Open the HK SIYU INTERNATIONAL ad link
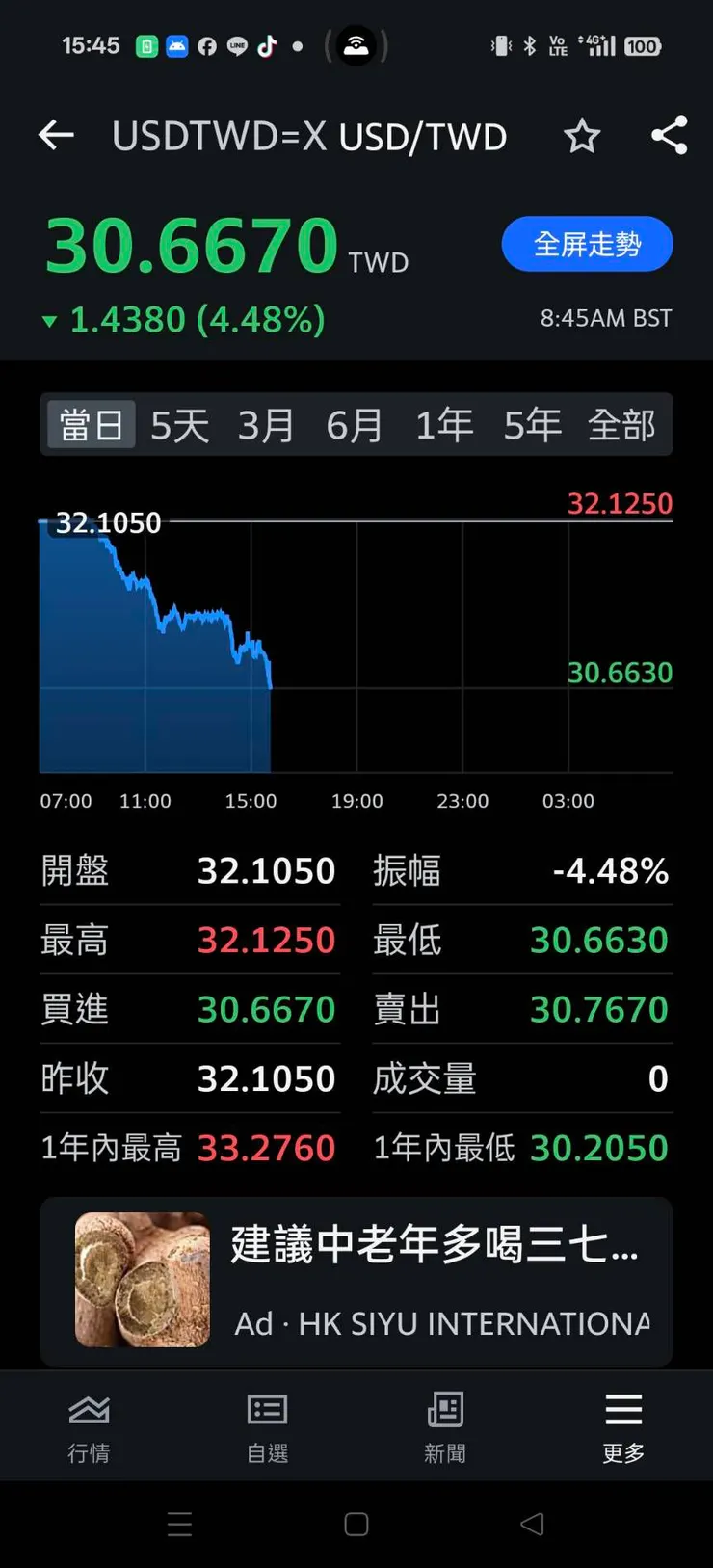The image size is (713, 1568). pyautogui.click(x=441, y=1323)
